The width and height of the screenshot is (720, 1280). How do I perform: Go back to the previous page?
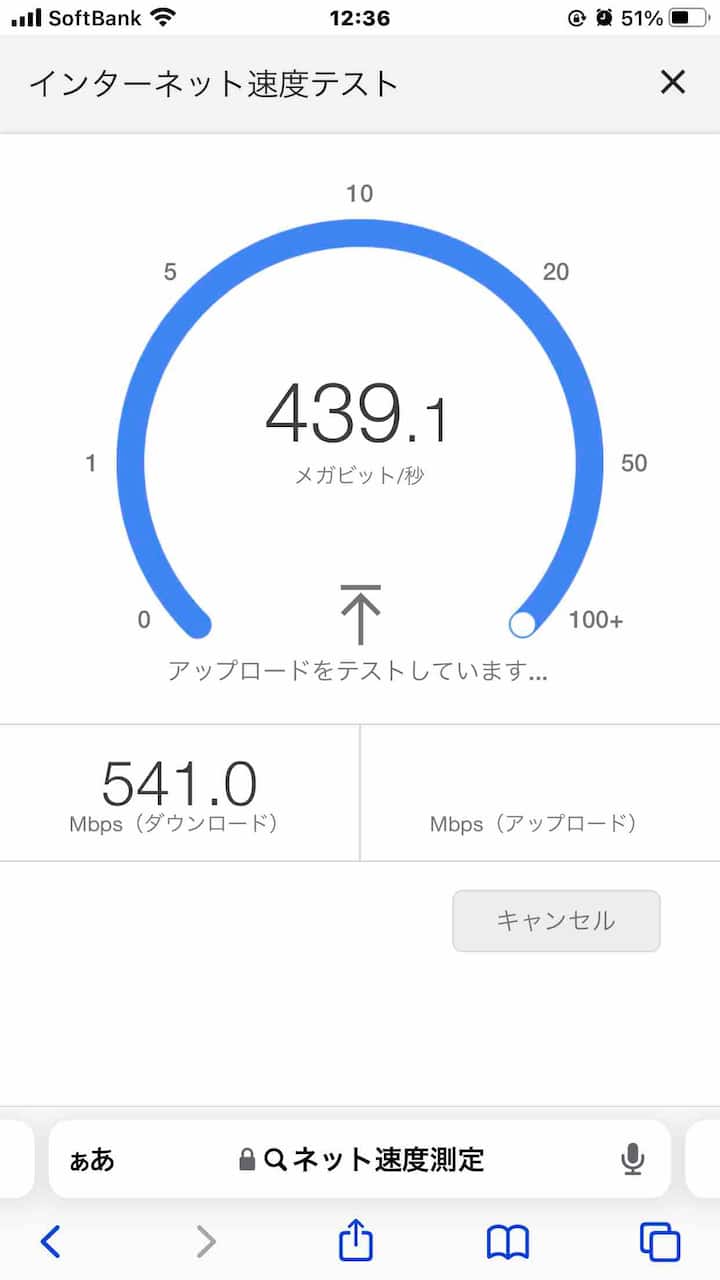[50, 1242]
